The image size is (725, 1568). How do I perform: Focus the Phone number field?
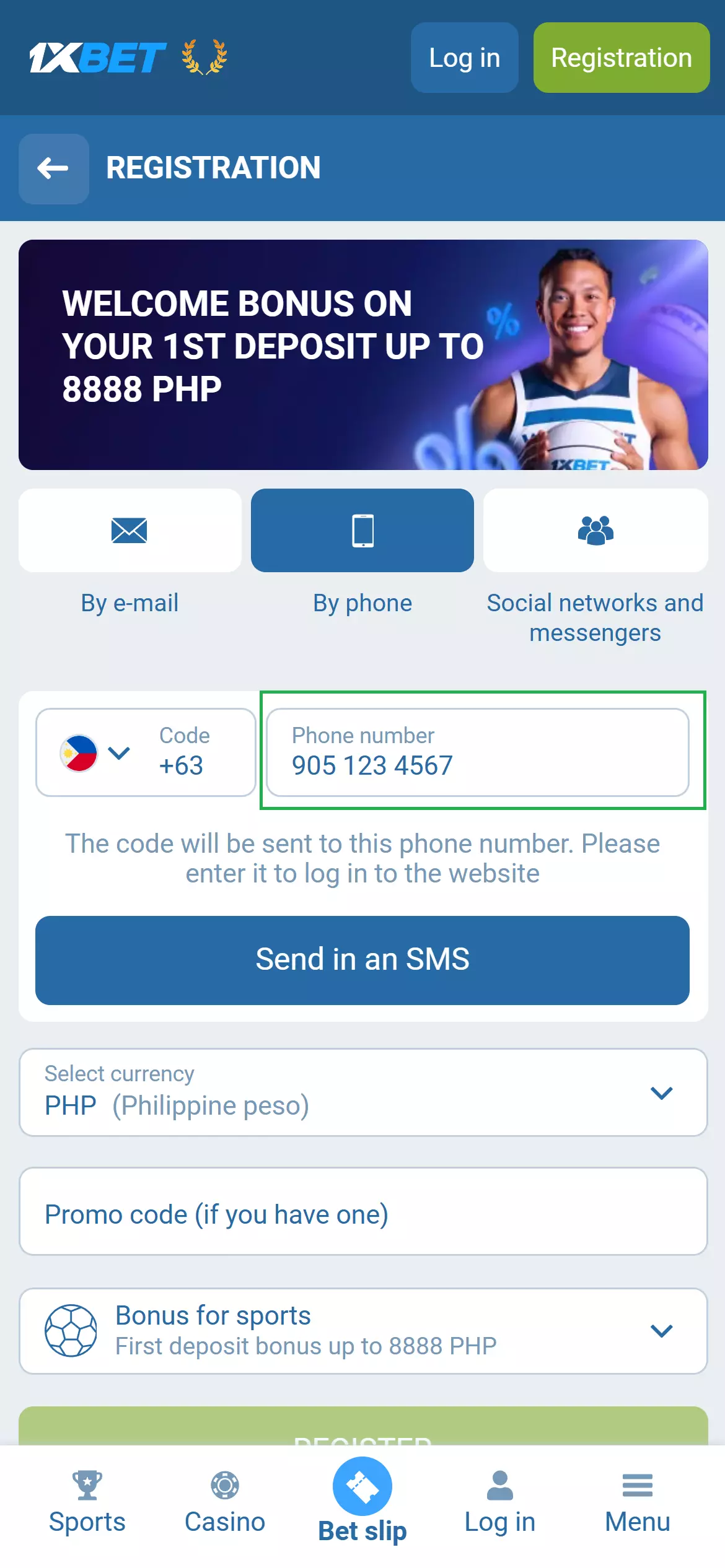[x=477, y=752]
